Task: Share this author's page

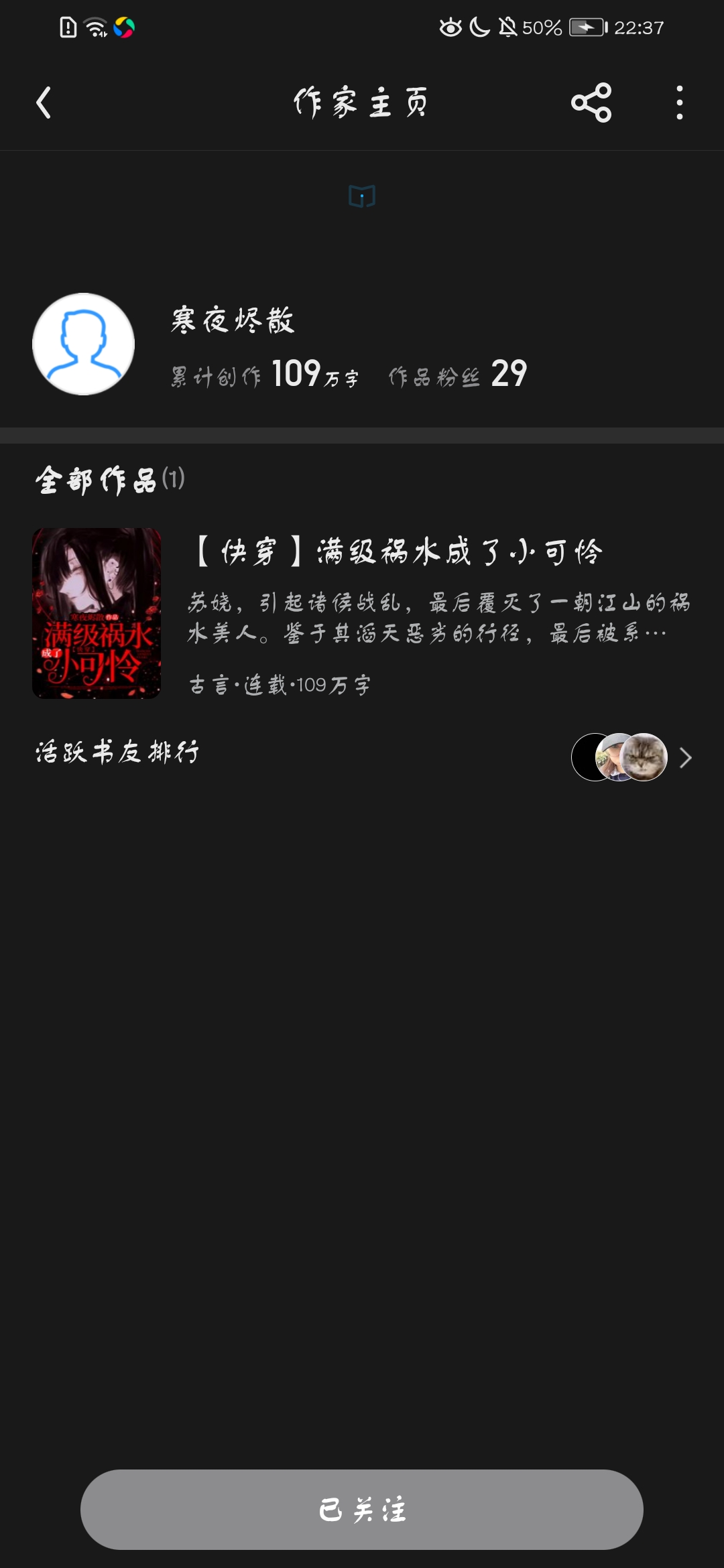Action: tap(591, 103)
